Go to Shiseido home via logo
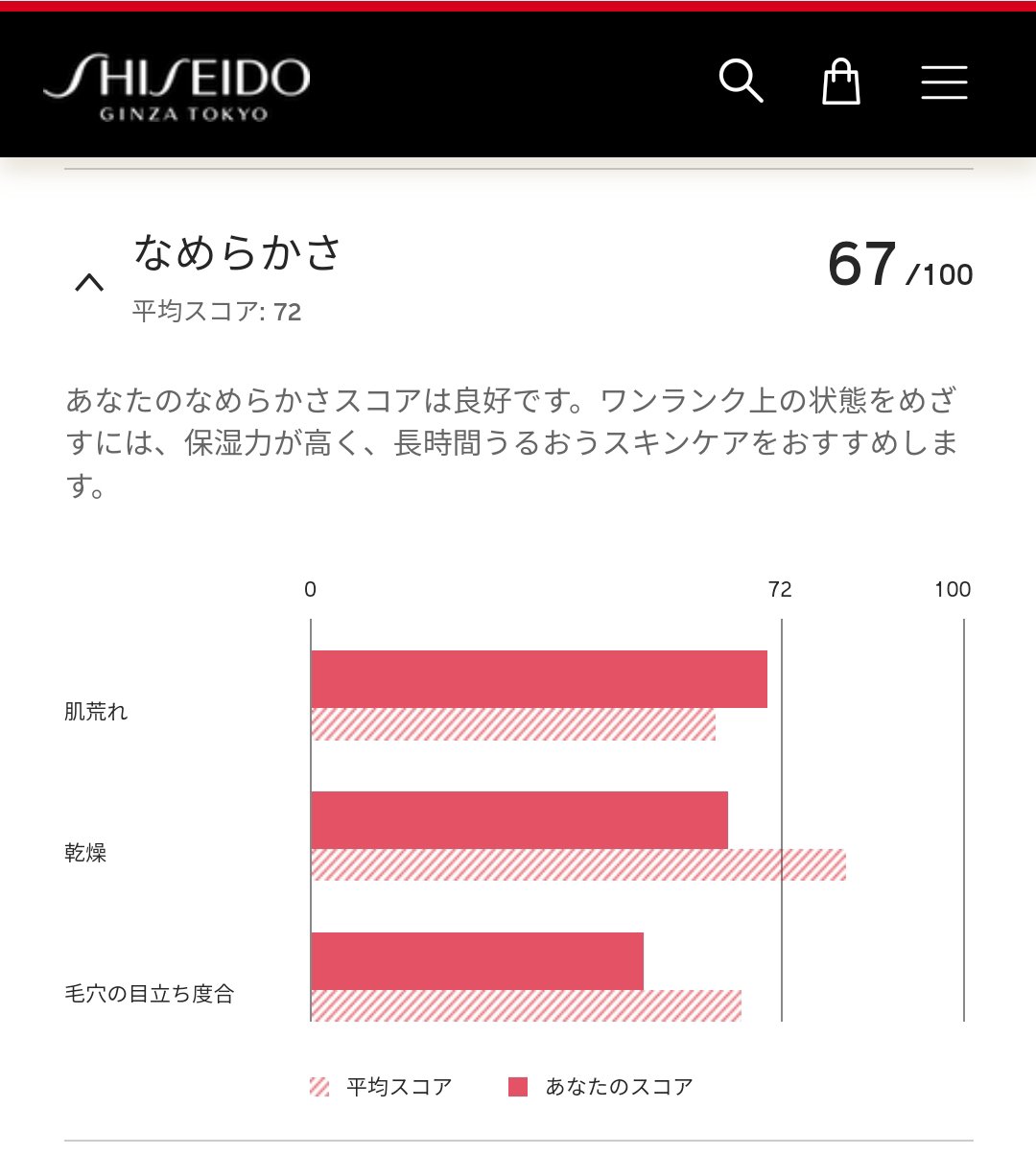 coord(177,88)
